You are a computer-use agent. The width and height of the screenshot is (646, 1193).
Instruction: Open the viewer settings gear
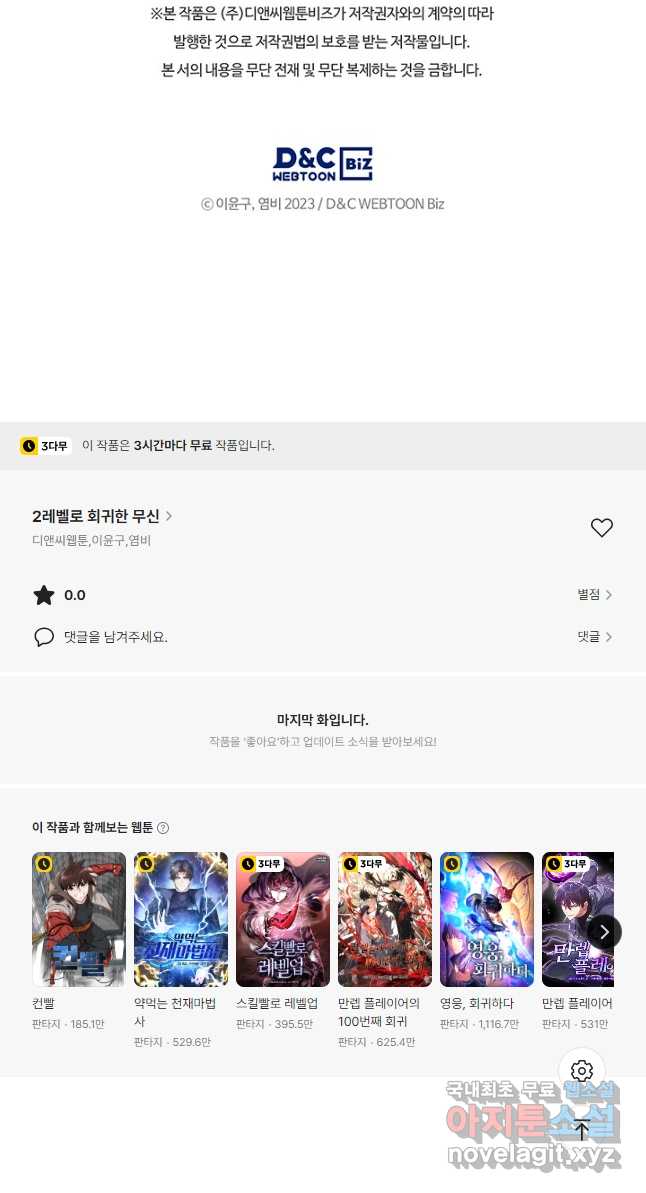(x=582, y=1071)
